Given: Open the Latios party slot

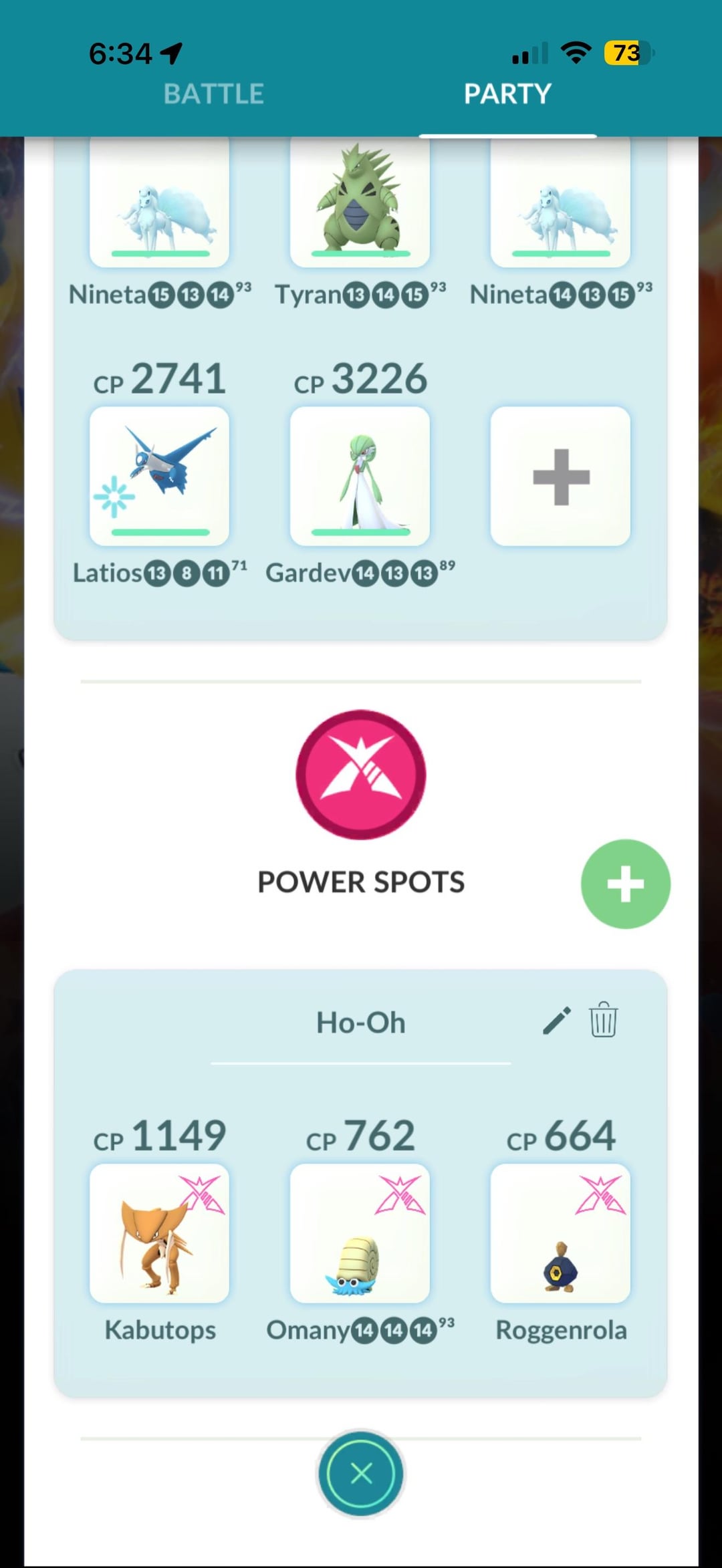Looking at the screenshot, I should click(159, 476).
